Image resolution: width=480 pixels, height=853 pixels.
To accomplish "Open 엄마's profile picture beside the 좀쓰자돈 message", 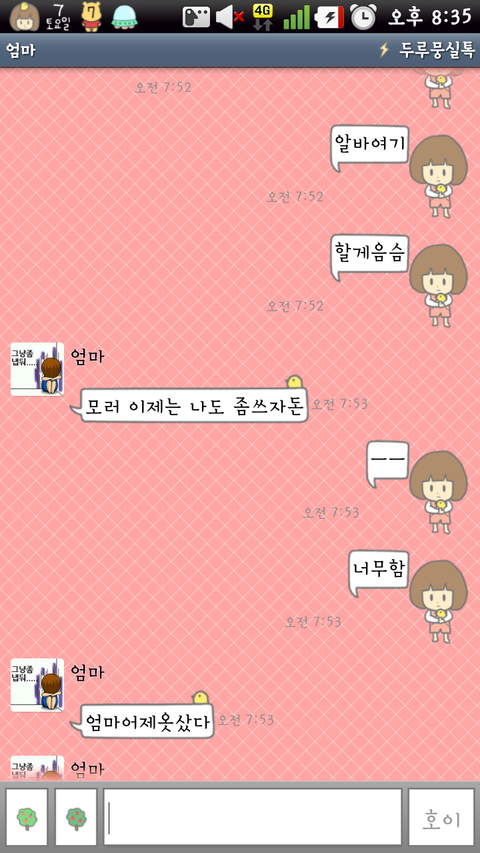I will pos(37,369).
